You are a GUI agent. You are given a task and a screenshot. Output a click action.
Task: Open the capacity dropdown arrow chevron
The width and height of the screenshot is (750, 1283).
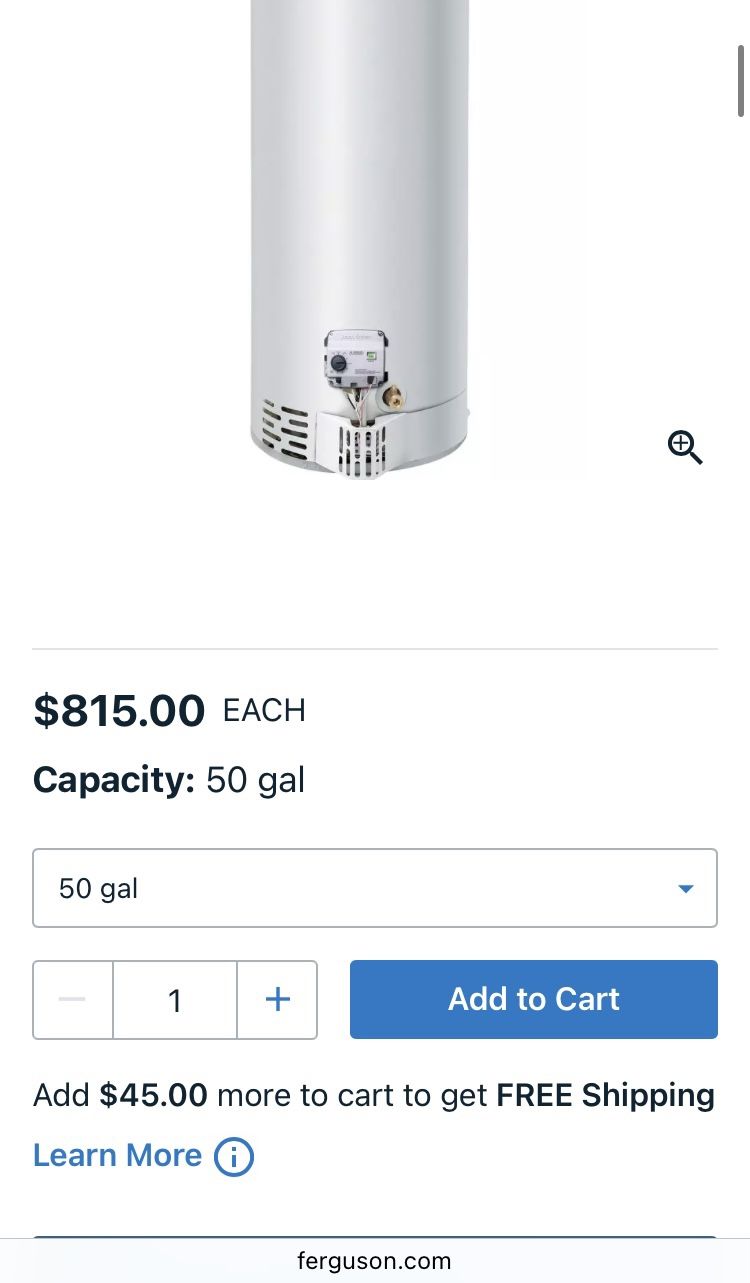coord(686,888)
